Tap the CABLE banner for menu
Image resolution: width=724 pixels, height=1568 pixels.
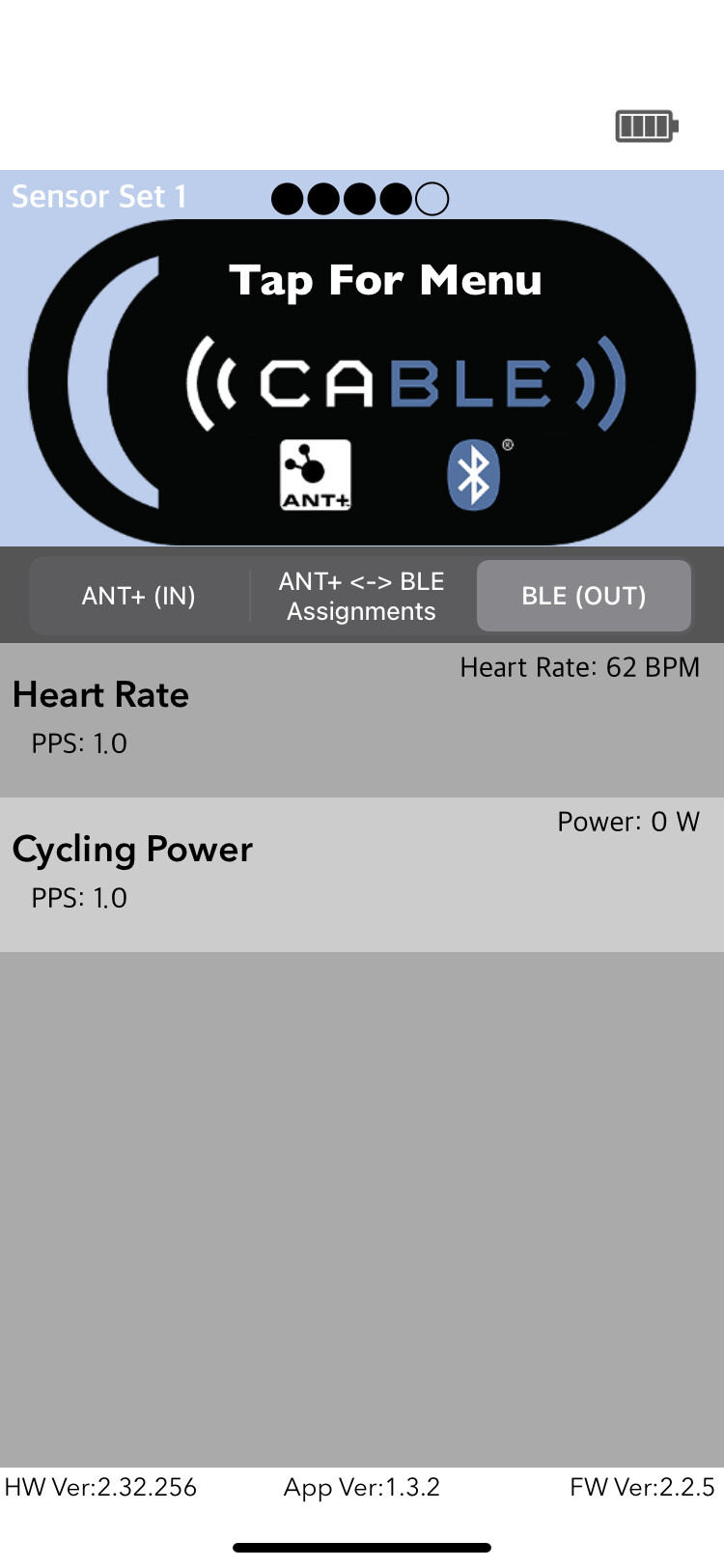pos(362,381)
